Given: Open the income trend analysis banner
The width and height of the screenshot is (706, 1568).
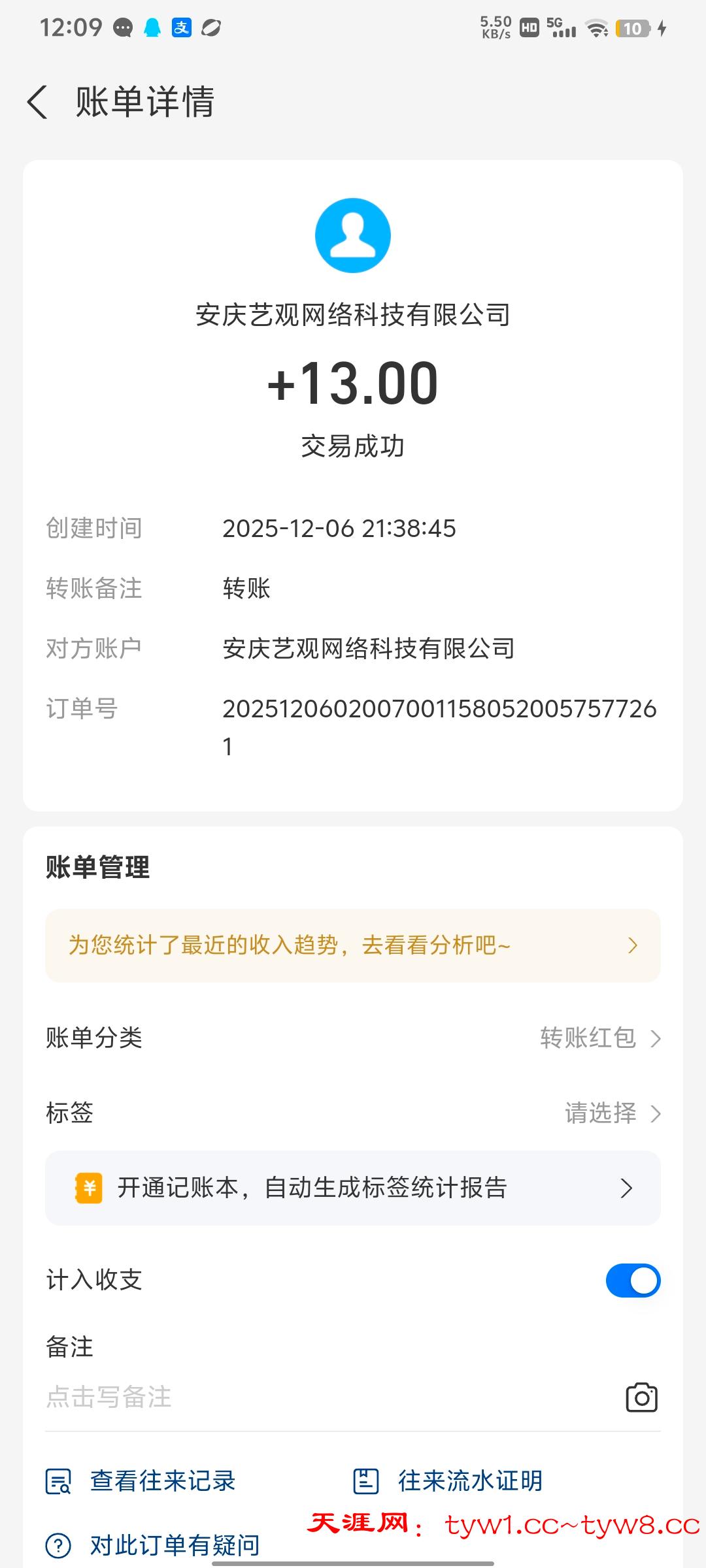Looking at the screenshot, I should pos(352,945).
